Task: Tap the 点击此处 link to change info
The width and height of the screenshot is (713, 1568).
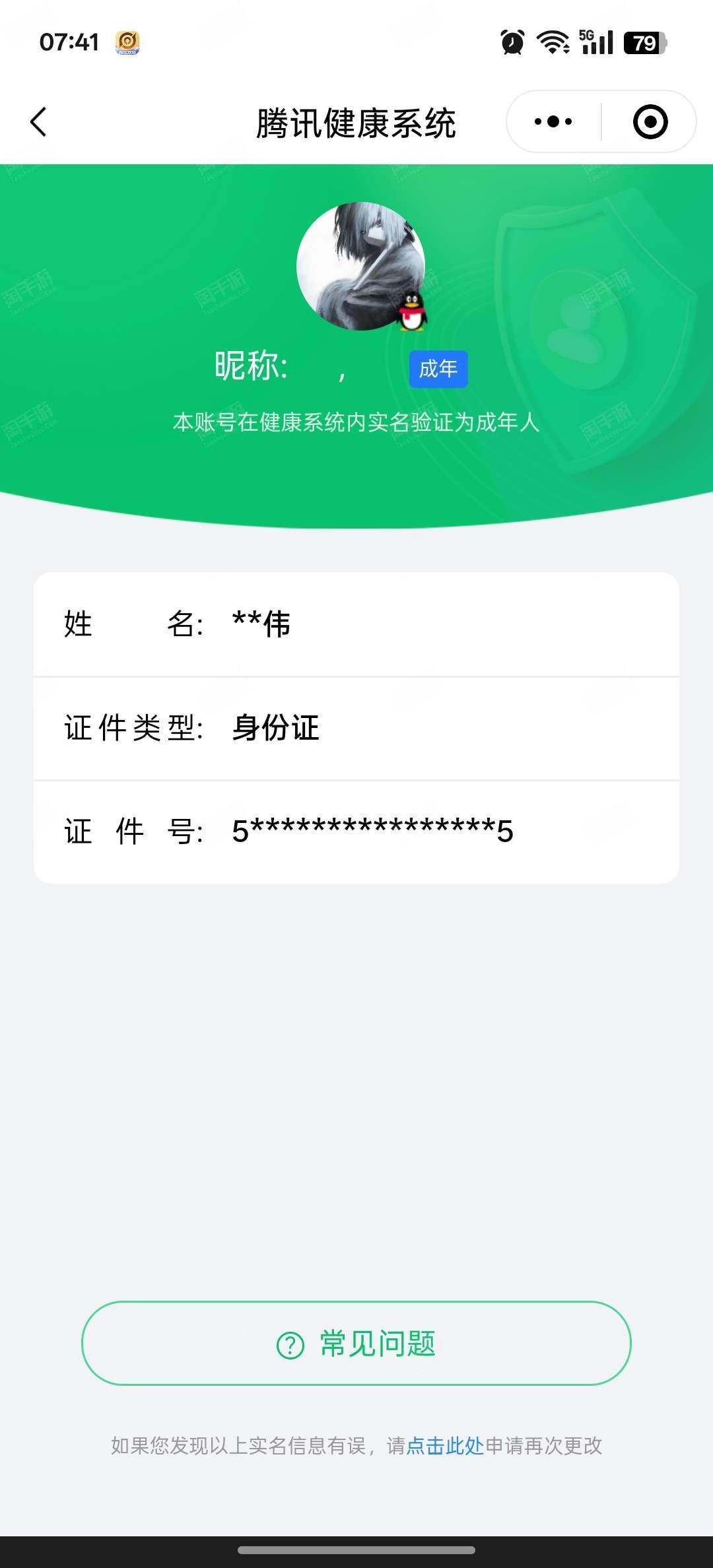Action: click(x=445, y=1446)
